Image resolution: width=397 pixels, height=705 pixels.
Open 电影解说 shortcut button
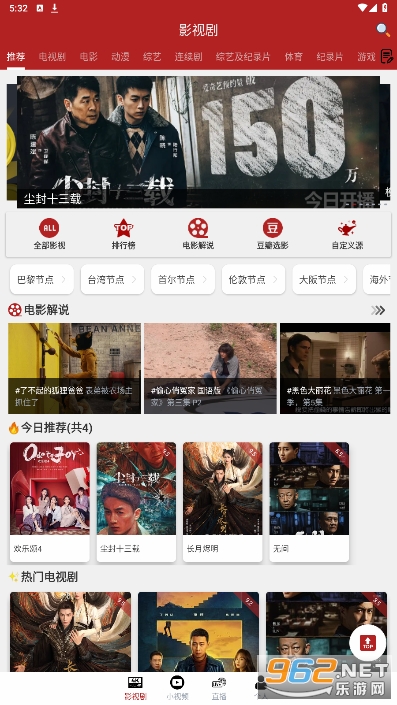198,234
